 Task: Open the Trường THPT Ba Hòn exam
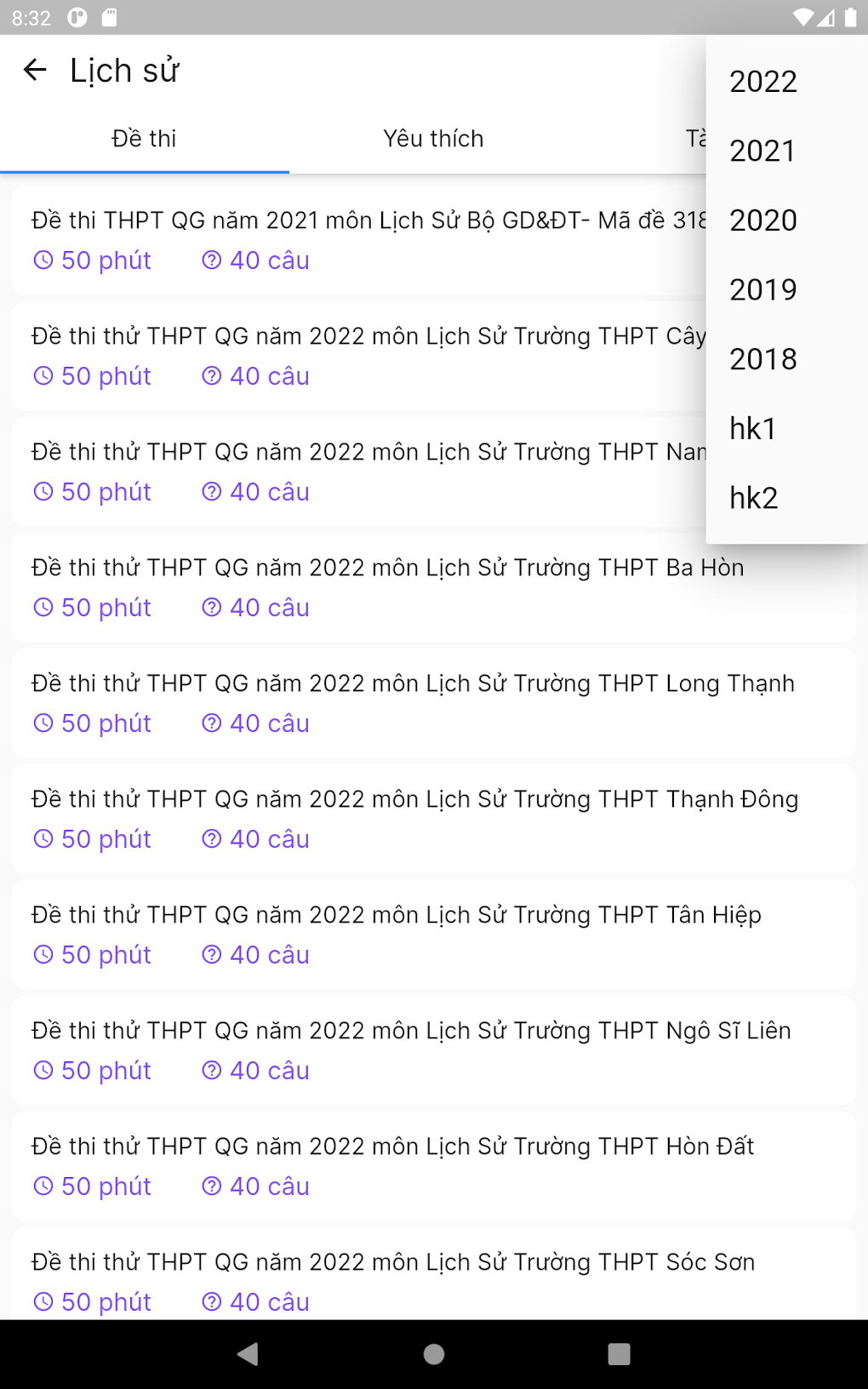[434, 587]
